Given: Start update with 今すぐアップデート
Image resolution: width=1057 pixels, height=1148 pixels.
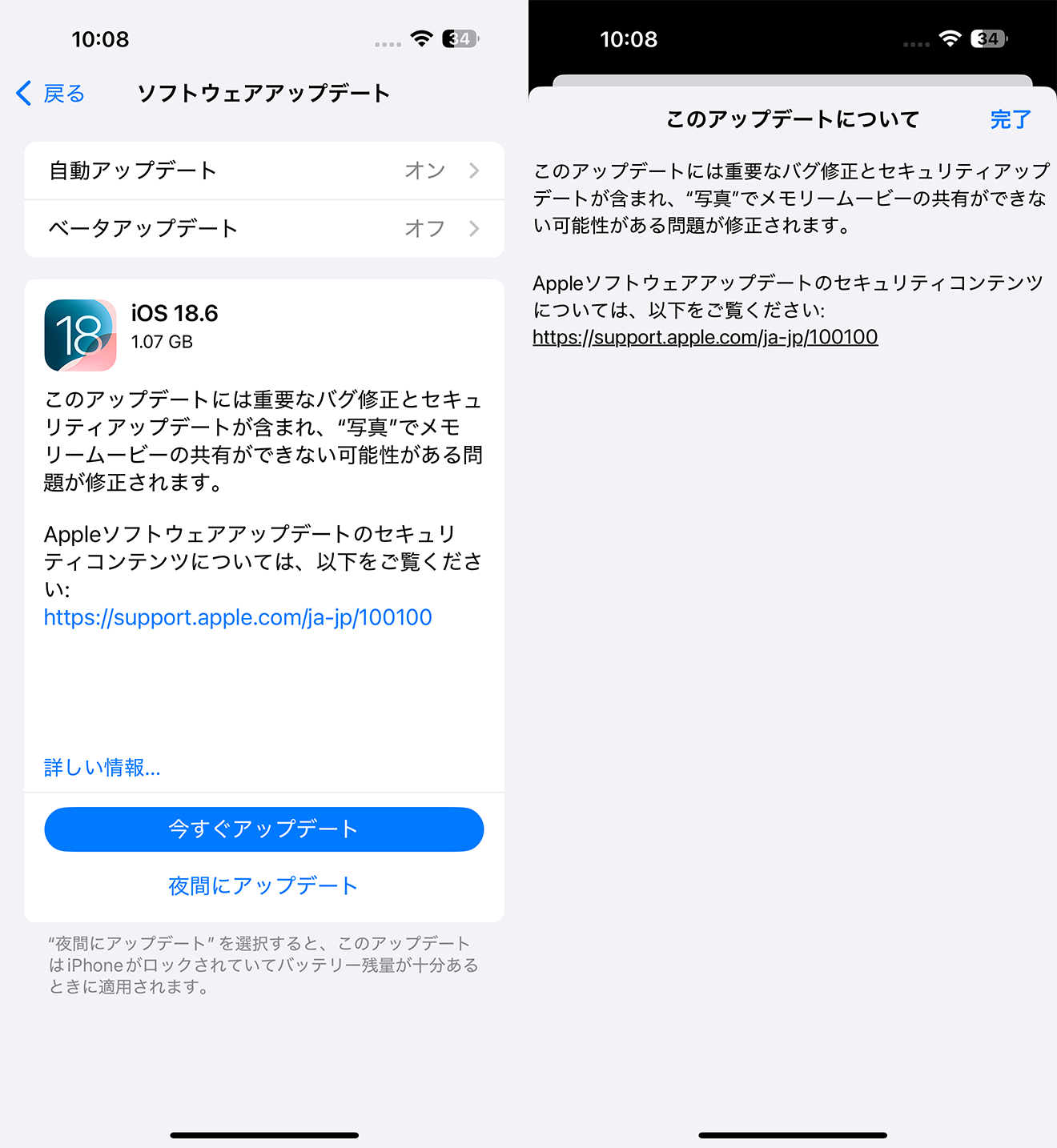Looking at the screenshot, I should pyautogui.click(x=264, y=829).
